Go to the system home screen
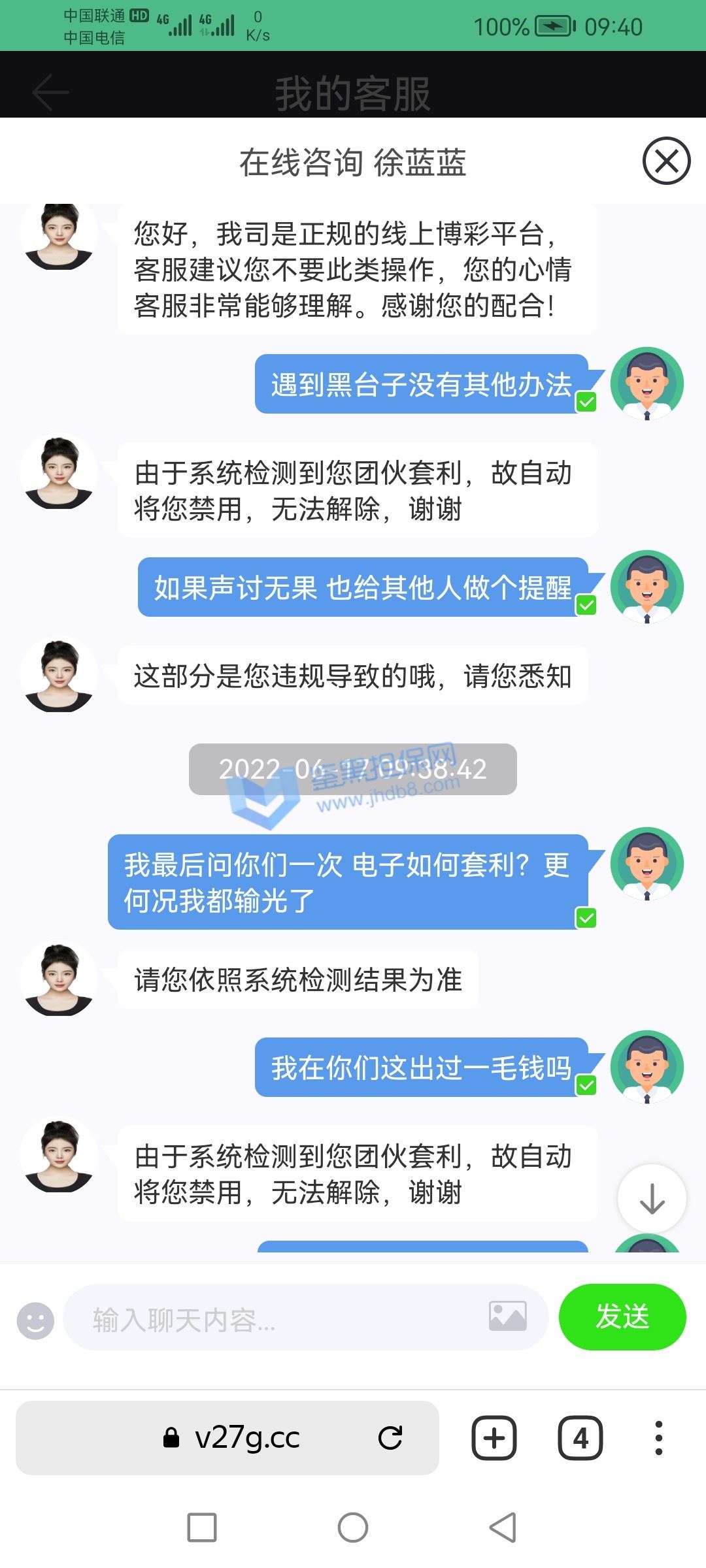This screenshot has height=1568, width=706. pos(353,1527)
